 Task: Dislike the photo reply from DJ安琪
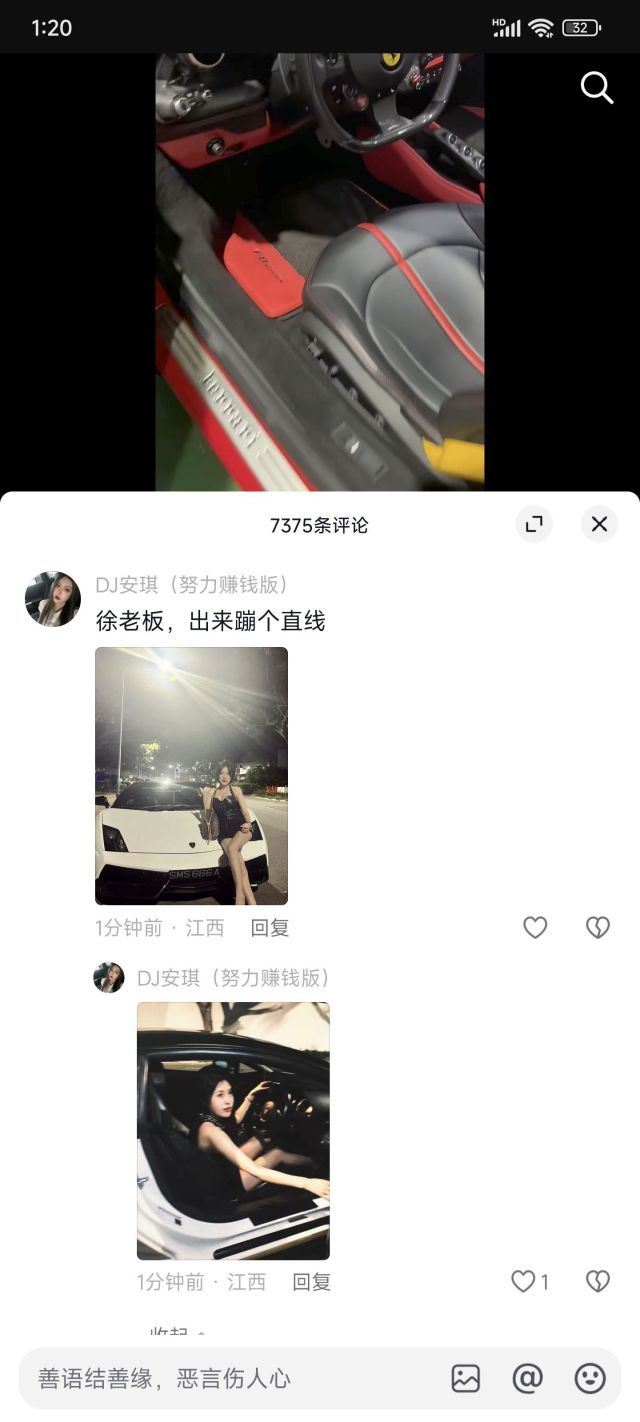[597, 1282]
